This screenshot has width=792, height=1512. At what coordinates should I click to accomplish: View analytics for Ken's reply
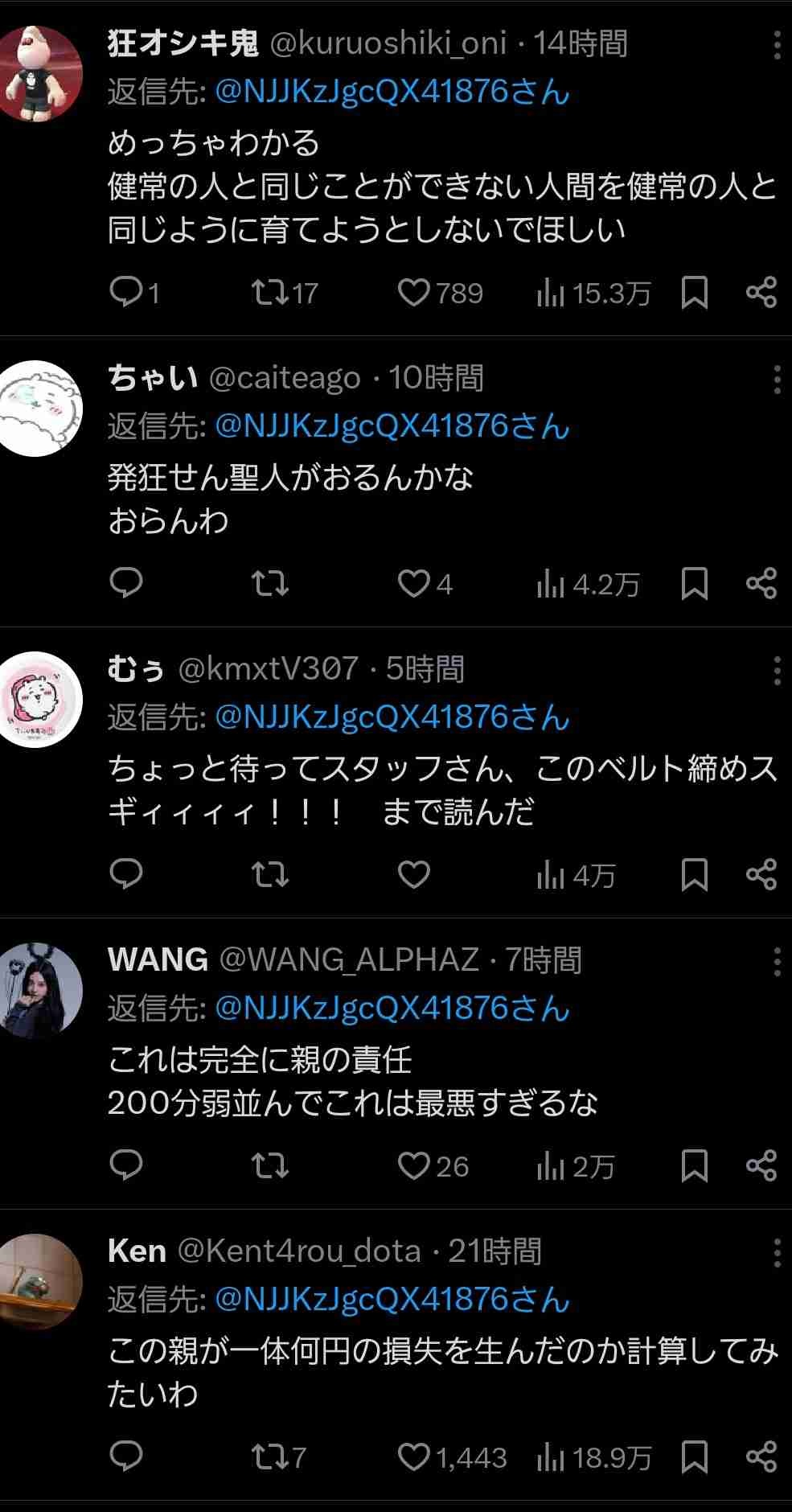pos(593,1457)
